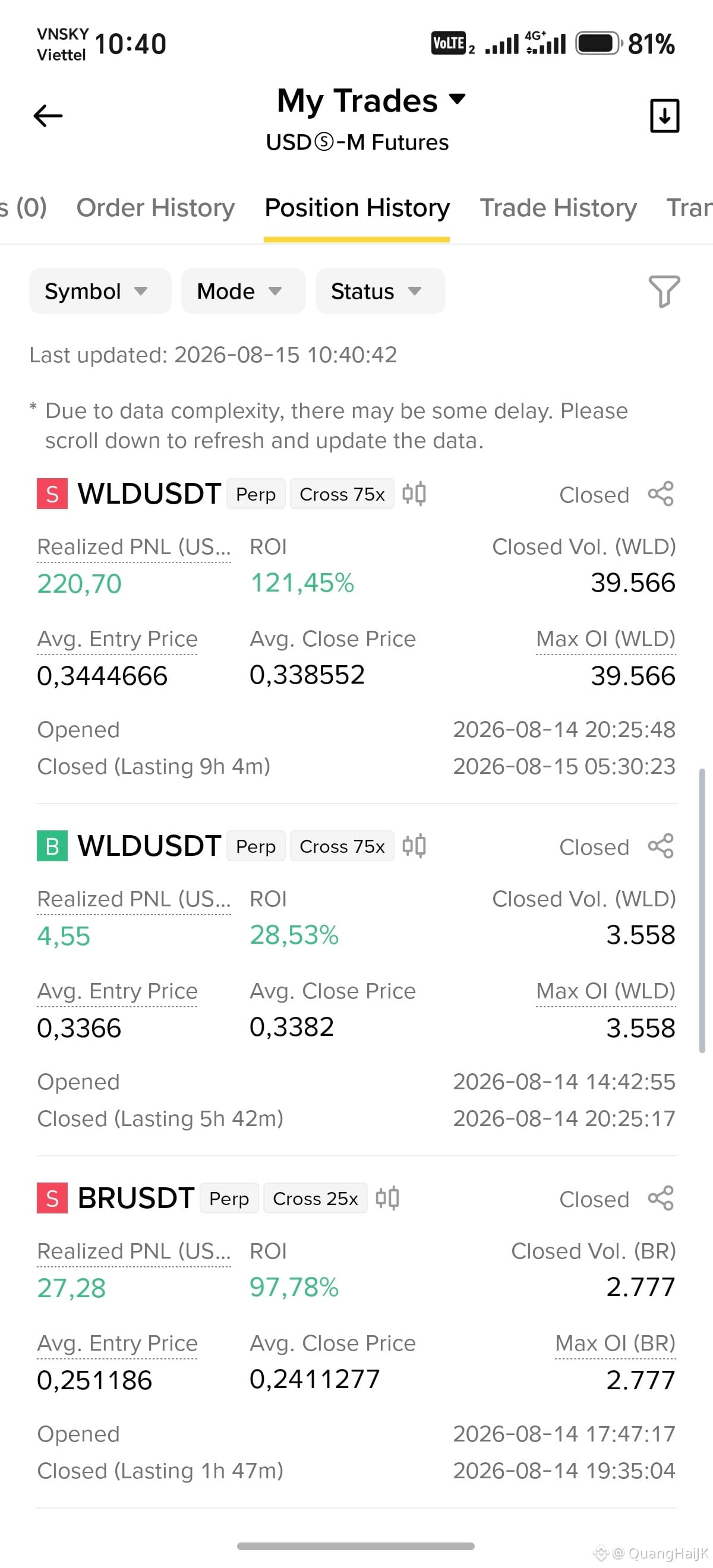The image size is (713, 1568).
Task: Share the BRUSDT closed position
Action: click(661, 1199)
